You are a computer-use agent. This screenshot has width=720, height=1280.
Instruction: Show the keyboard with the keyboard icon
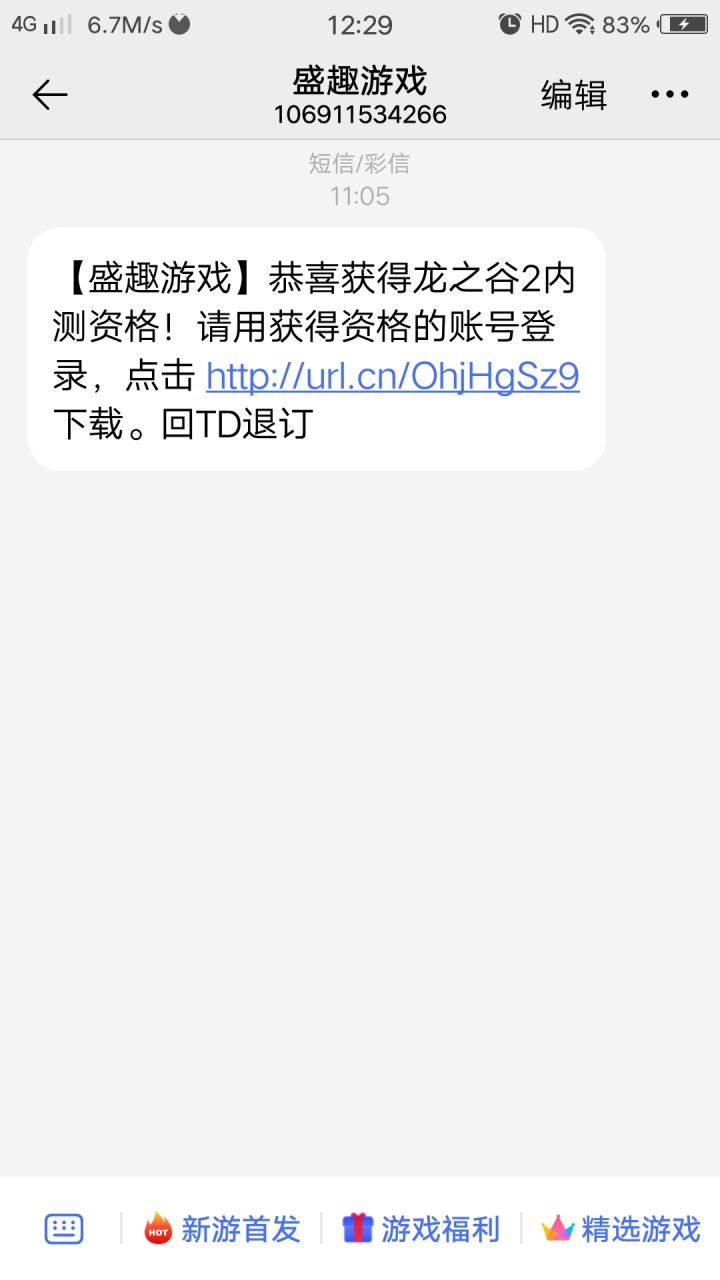[x=64, y=1229]
